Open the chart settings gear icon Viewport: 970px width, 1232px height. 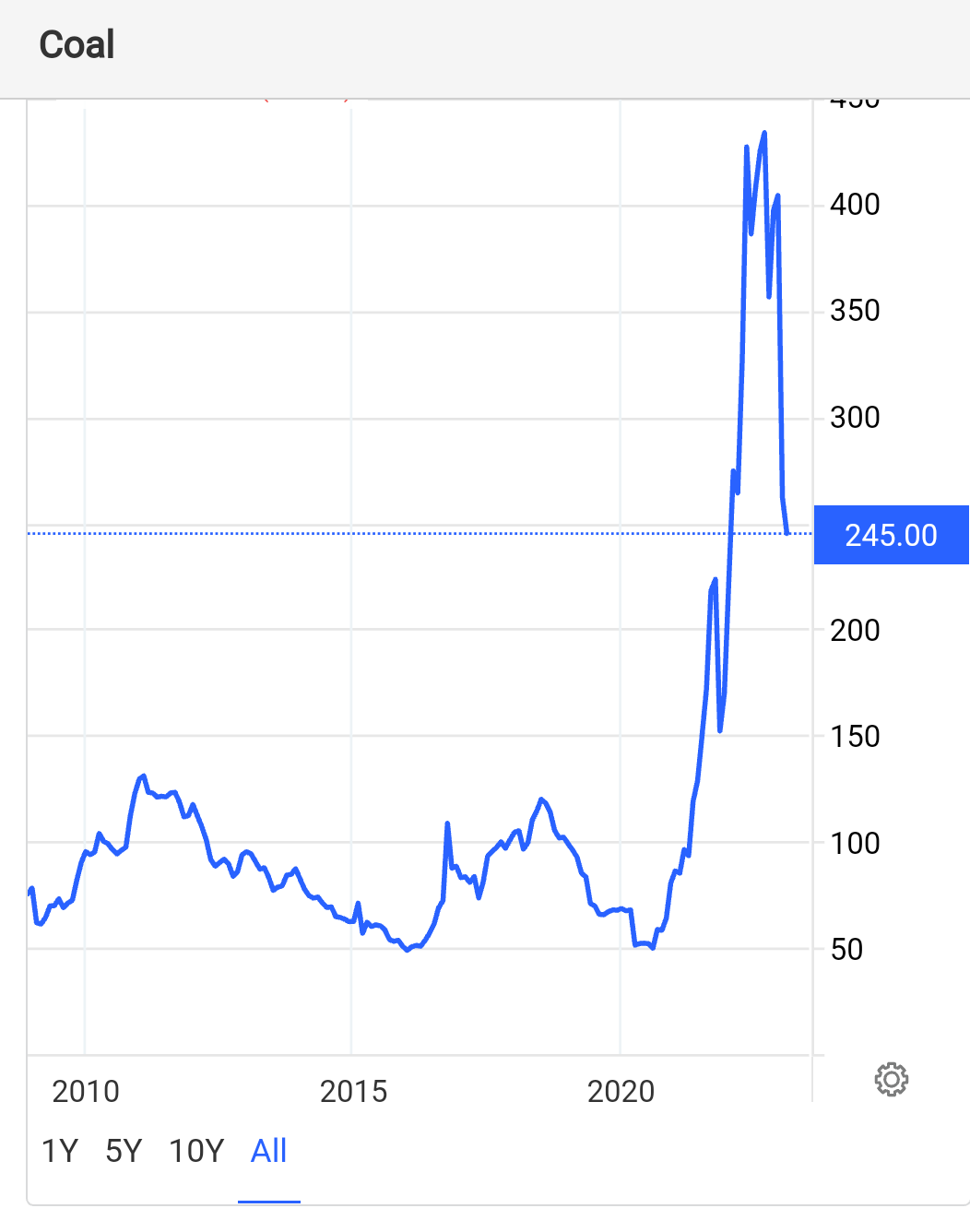[893, 1079]
